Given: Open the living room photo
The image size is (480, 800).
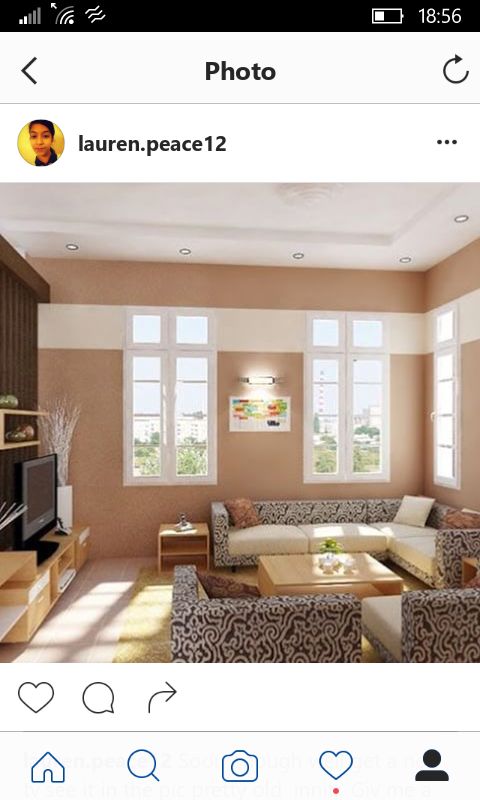Looking at the screenshot, I should (x=240, y=422).
